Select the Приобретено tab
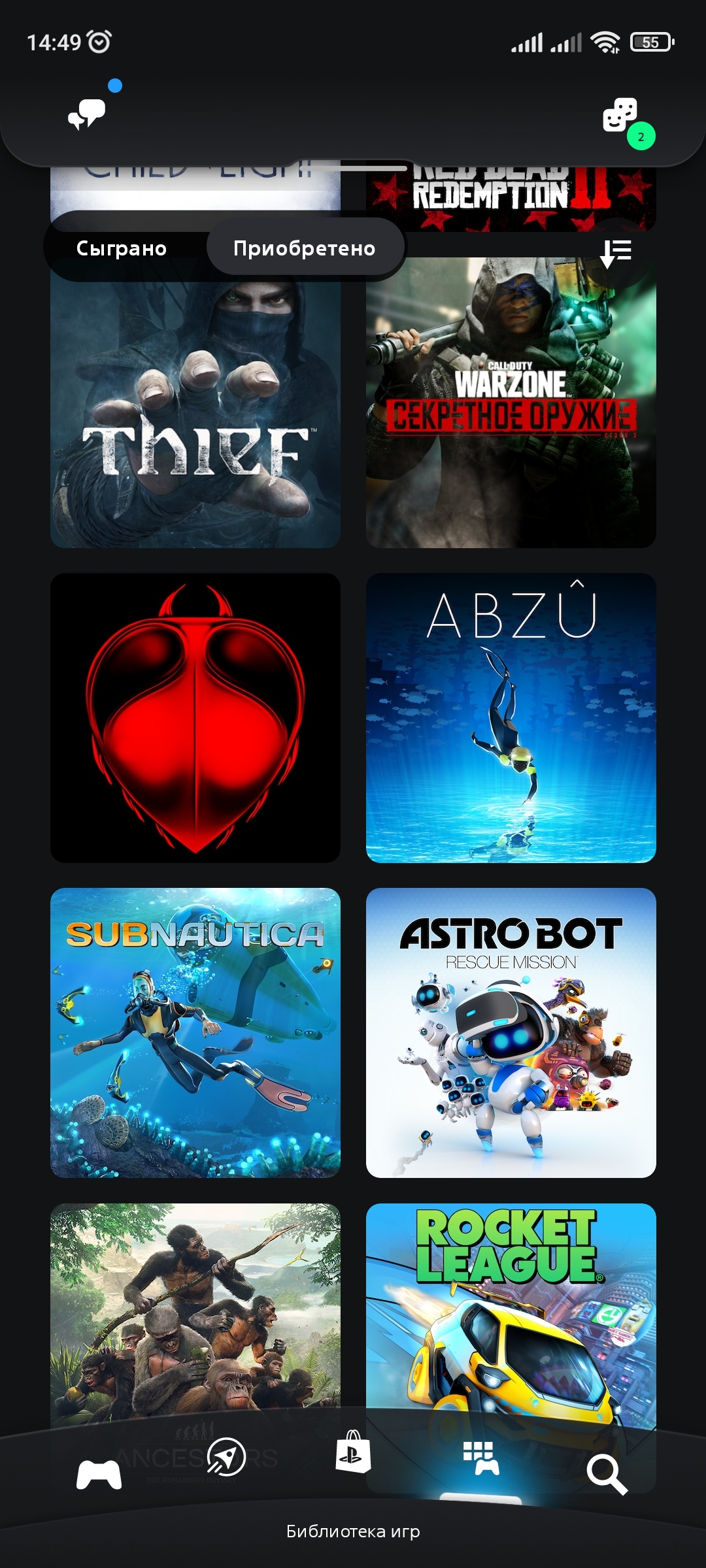Screen dimensions: 706x1568 305,248
